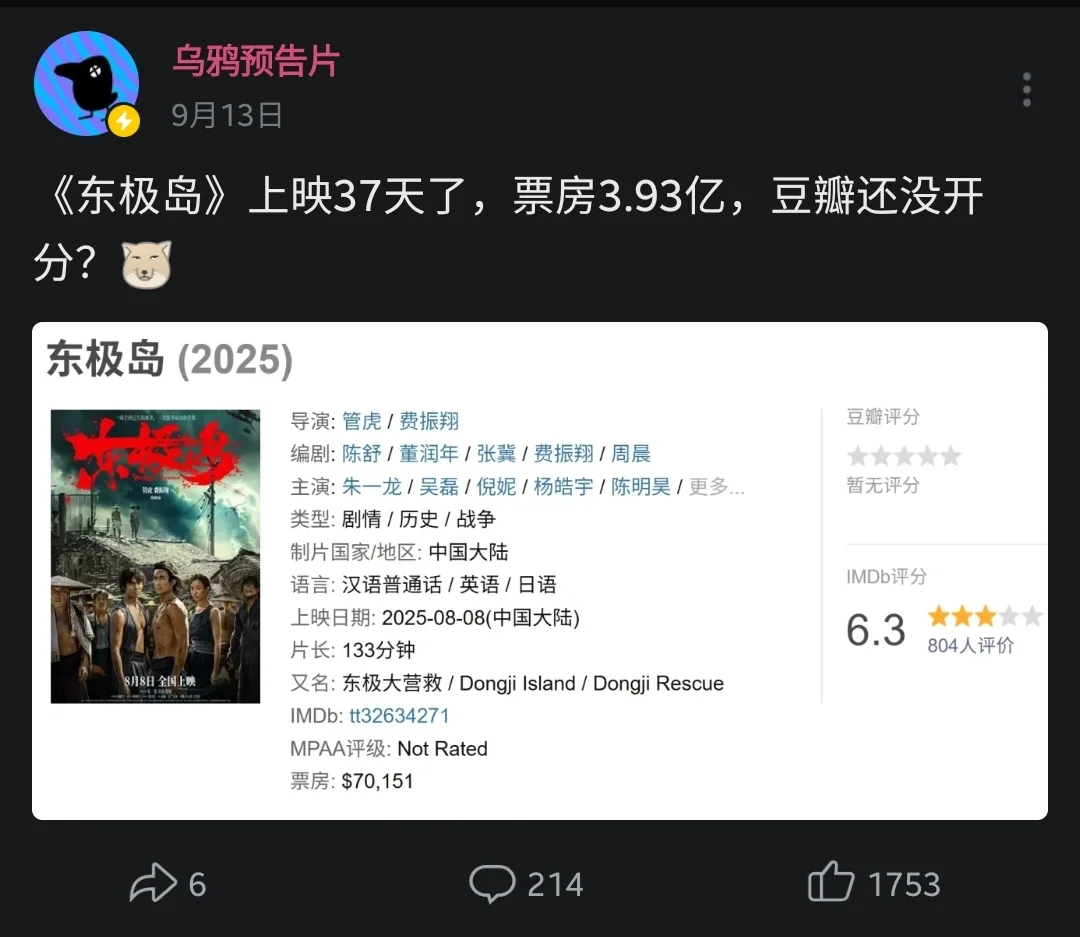Open the comments on this post
The height and width of the screenshot is (937, 1080).
pos(526,884)
